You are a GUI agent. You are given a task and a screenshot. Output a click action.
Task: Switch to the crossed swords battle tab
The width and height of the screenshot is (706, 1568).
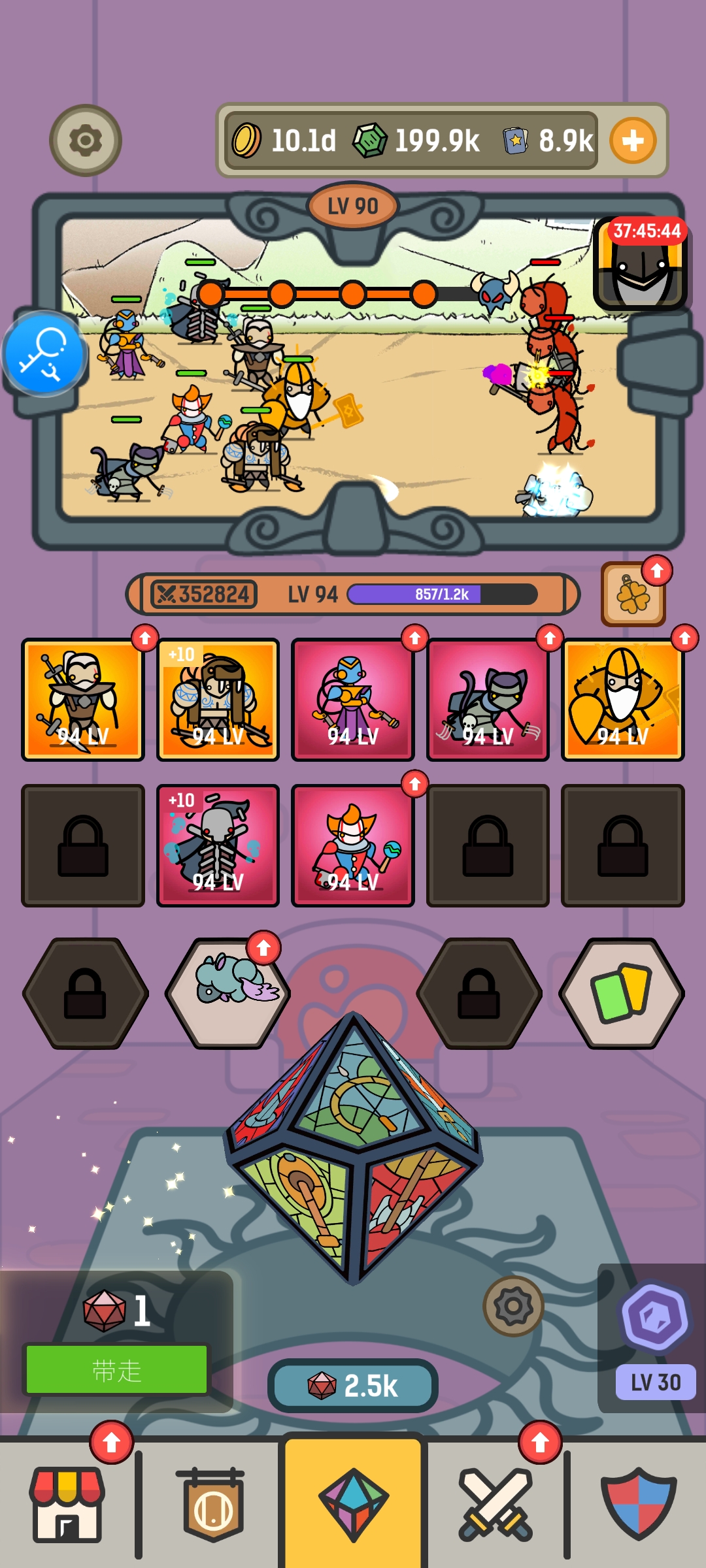[x=497, y=1504]
